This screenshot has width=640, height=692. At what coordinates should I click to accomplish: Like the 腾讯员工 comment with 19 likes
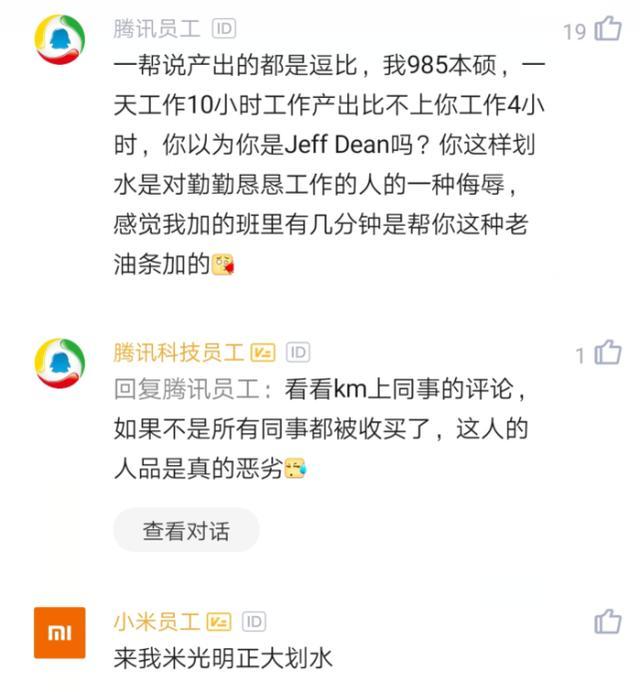tap(608, 29)
